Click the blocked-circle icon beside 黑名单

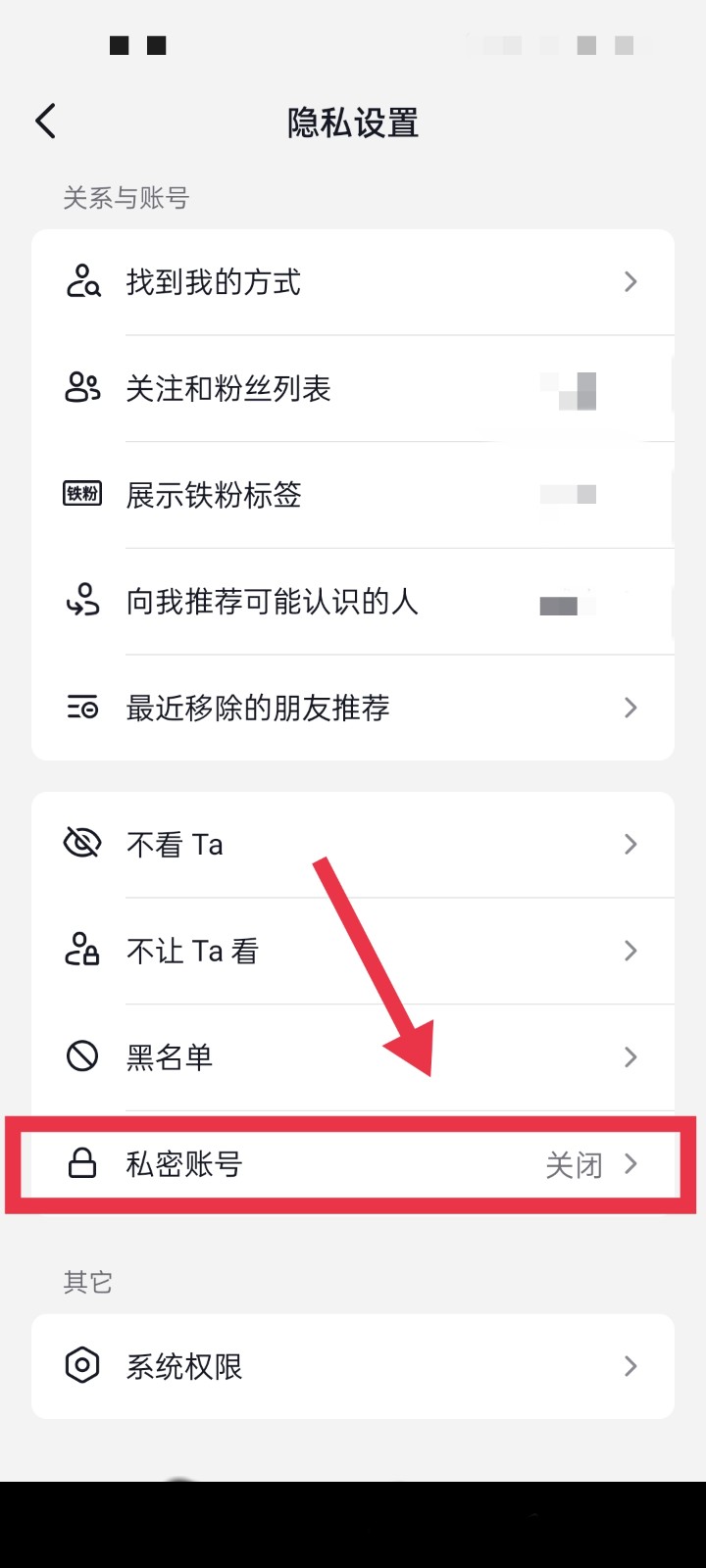[82, 1056]
